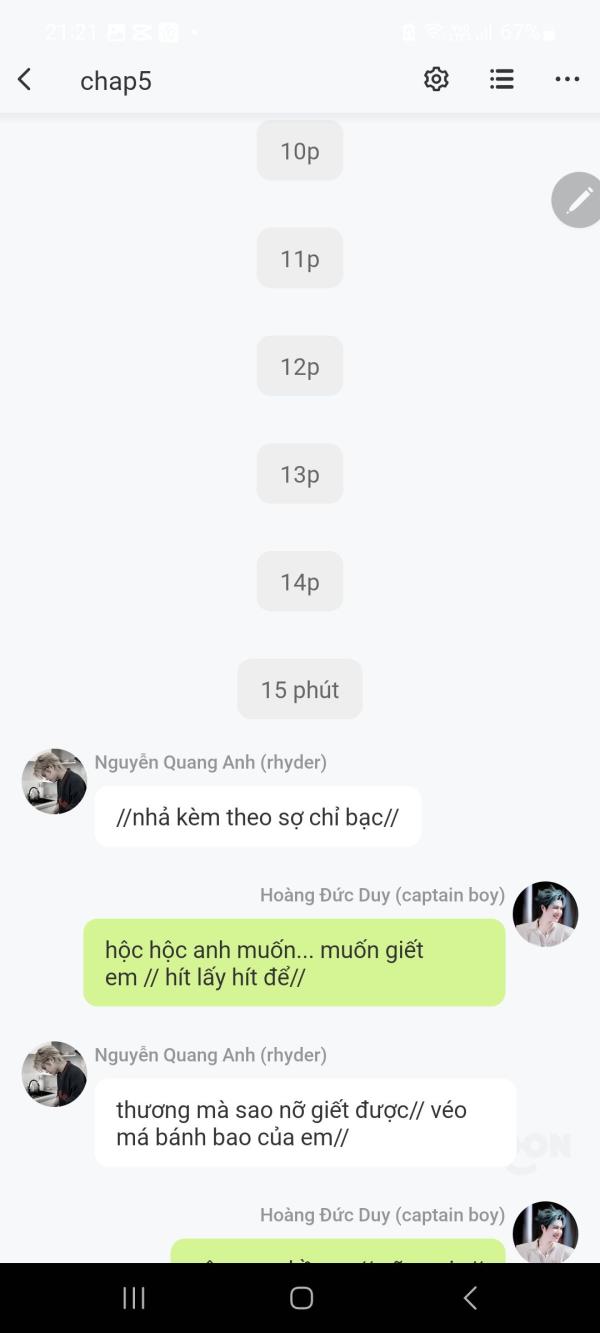The height and width of the screenshot is (1333, 600).
Task: Tap the system home button
Action: 301,1297
